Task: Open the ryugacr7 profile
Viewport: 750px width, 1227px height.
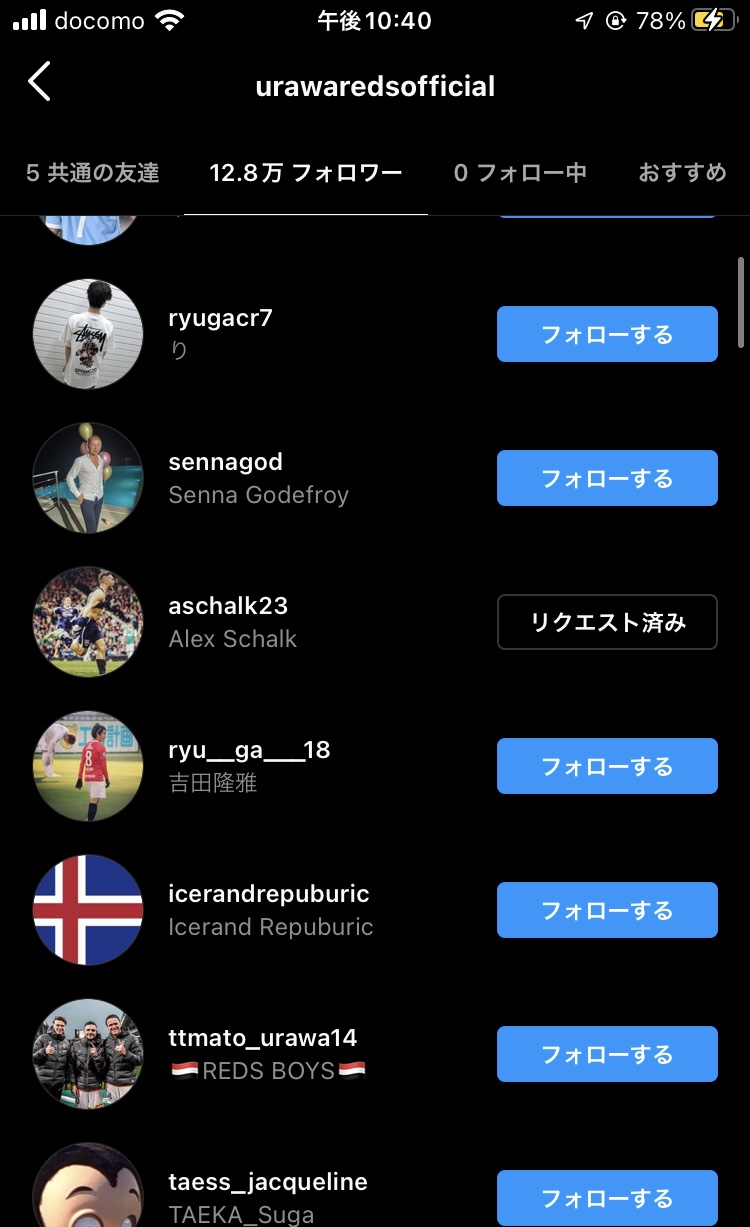Action: click(220, 319)
